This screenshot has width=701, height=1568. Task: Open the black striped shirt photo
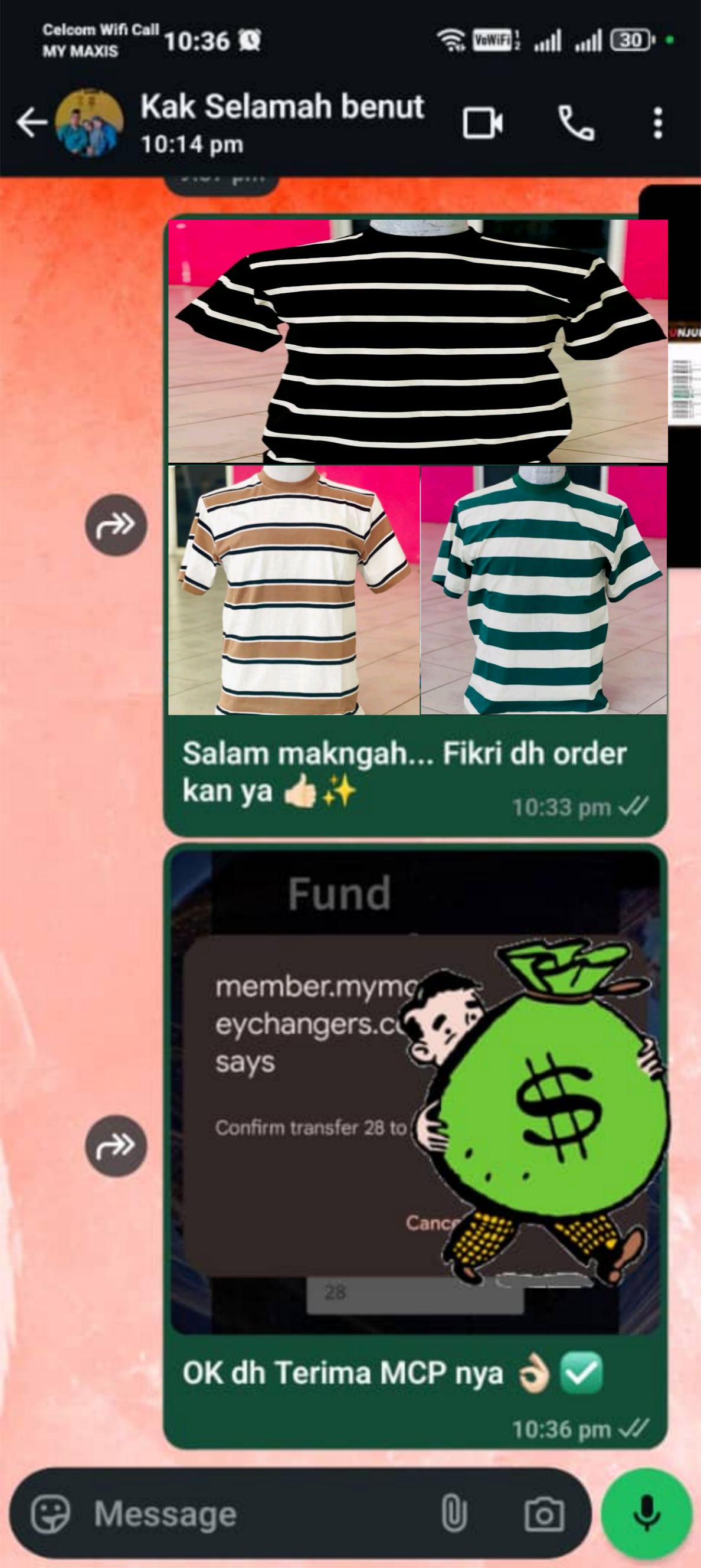click(417, 341)
